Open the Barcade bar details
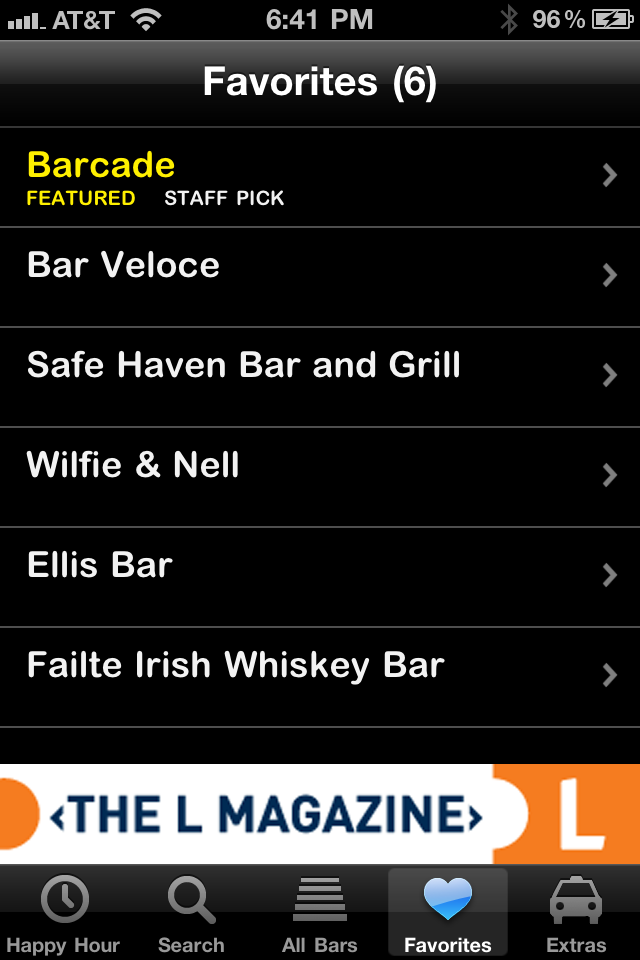This screenshot has height=960, width=640. [320, 177]
